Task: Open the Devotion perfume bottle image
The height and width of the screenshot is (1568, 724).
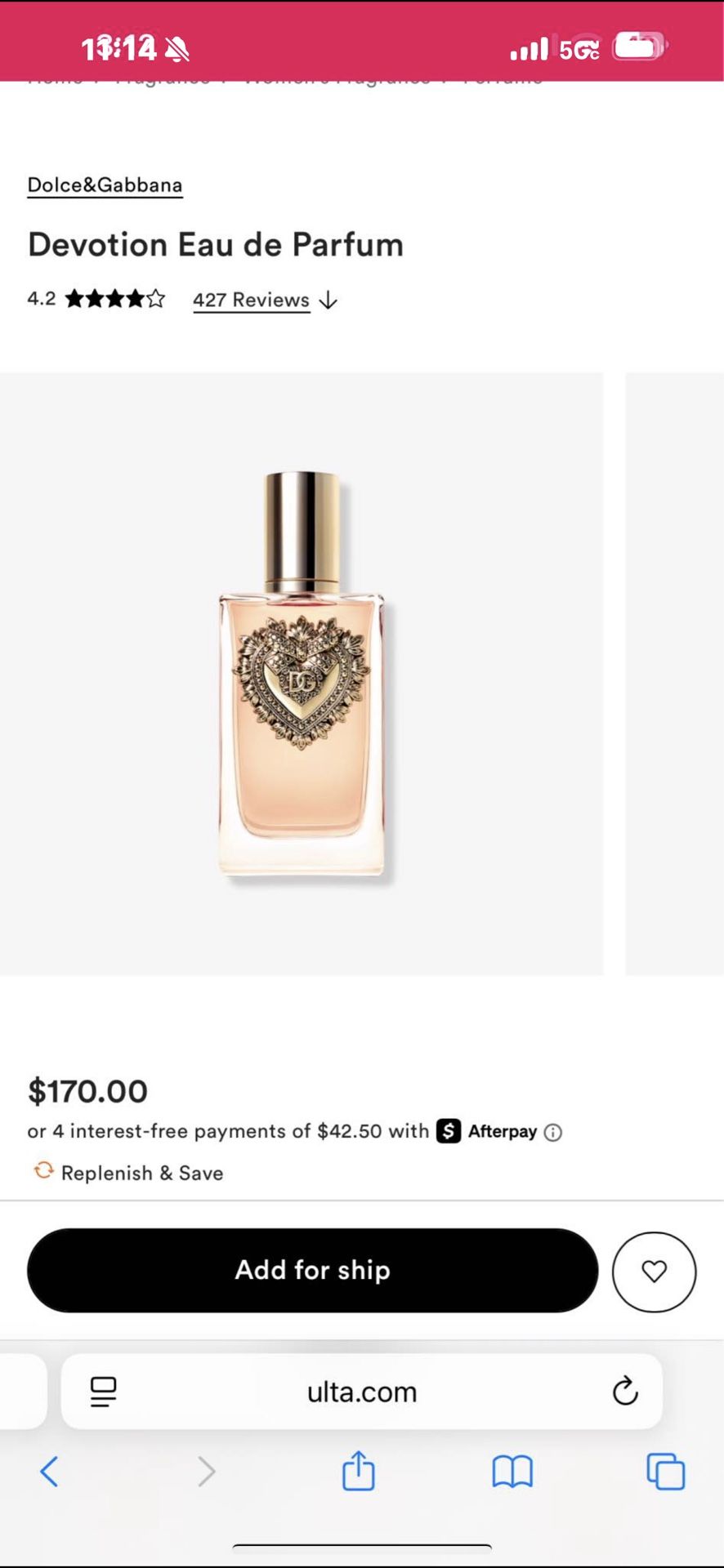Action: coord(302,674)
